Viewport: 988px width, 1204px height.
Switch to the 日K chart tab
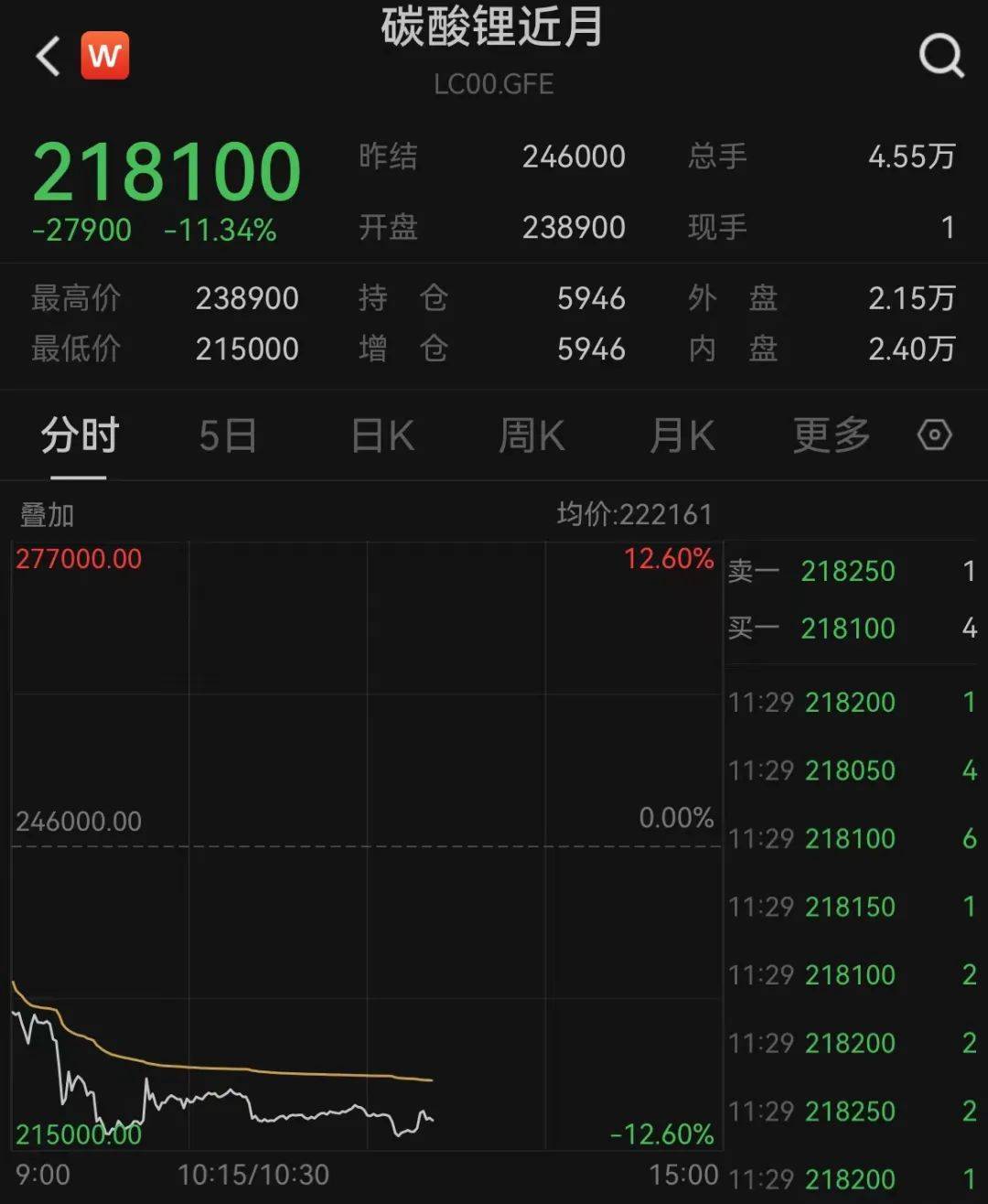[383, 435]
